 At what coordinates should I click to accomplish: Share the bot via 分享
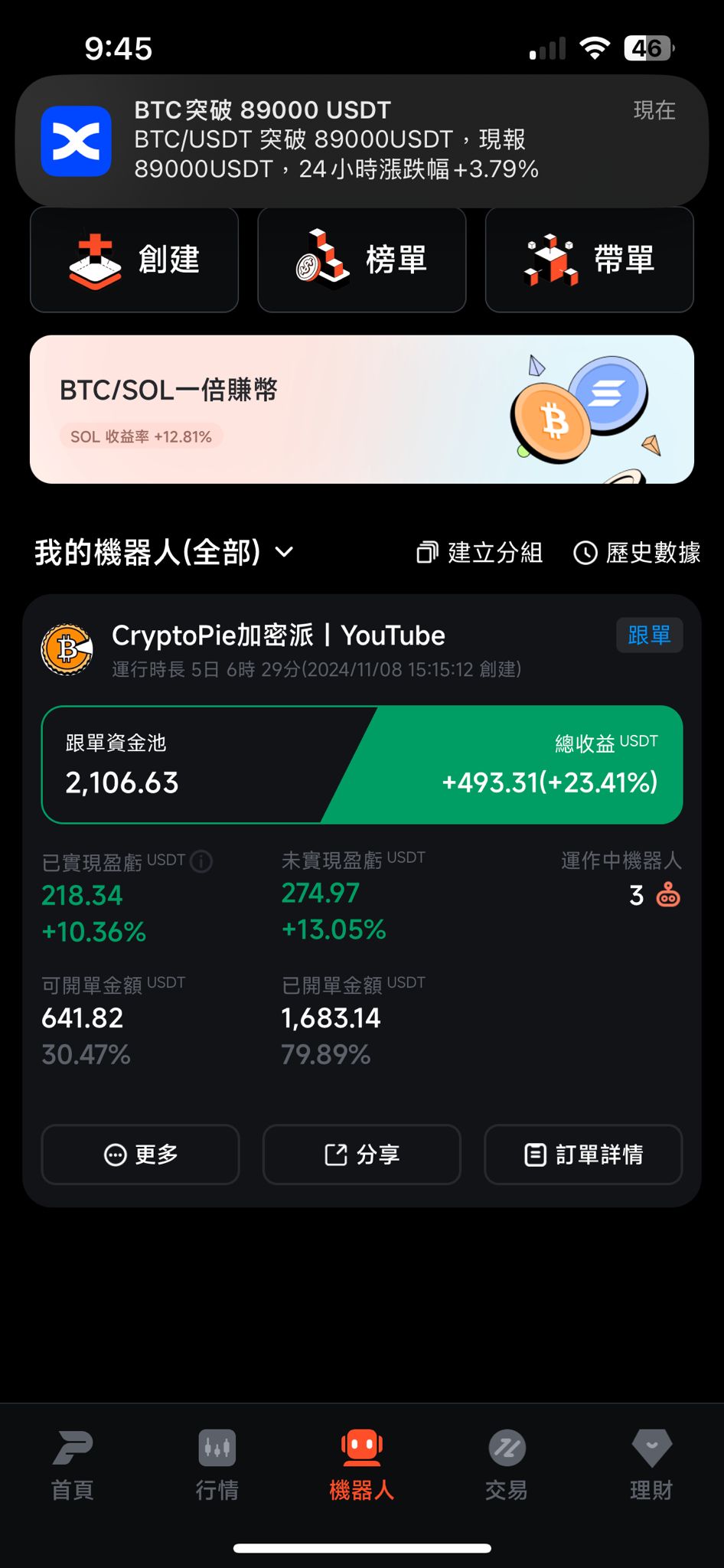tap(361, 1154)
